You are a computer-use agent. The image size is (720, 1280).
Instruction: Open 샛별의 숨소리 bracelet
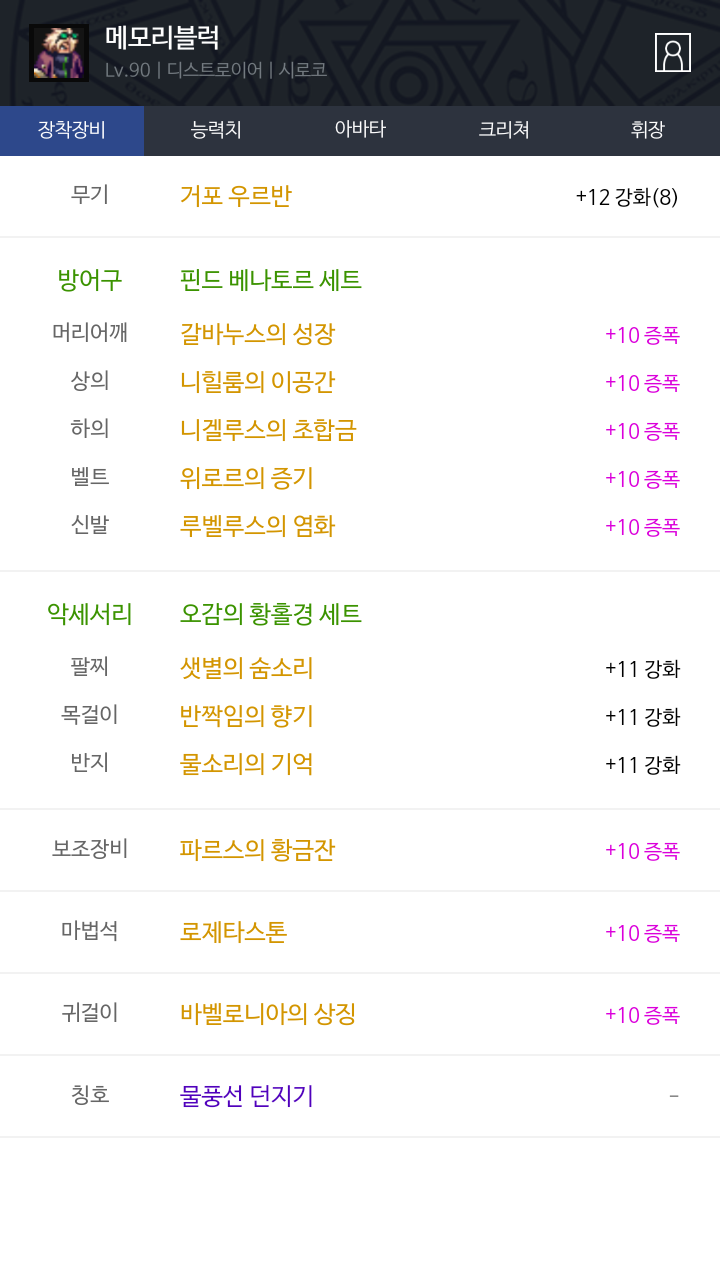click(x=247, y=668)
